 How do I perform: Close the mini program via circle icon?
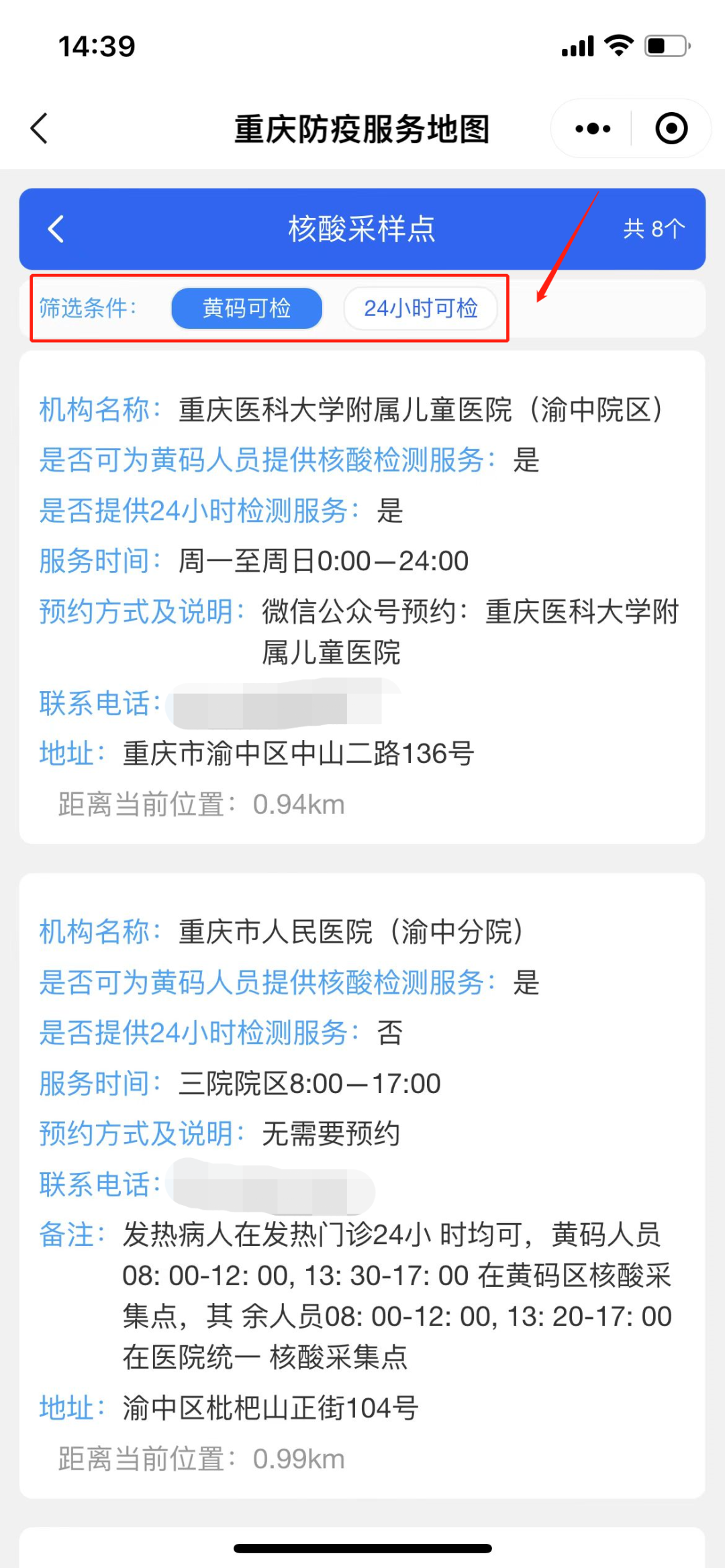(671, 128)
